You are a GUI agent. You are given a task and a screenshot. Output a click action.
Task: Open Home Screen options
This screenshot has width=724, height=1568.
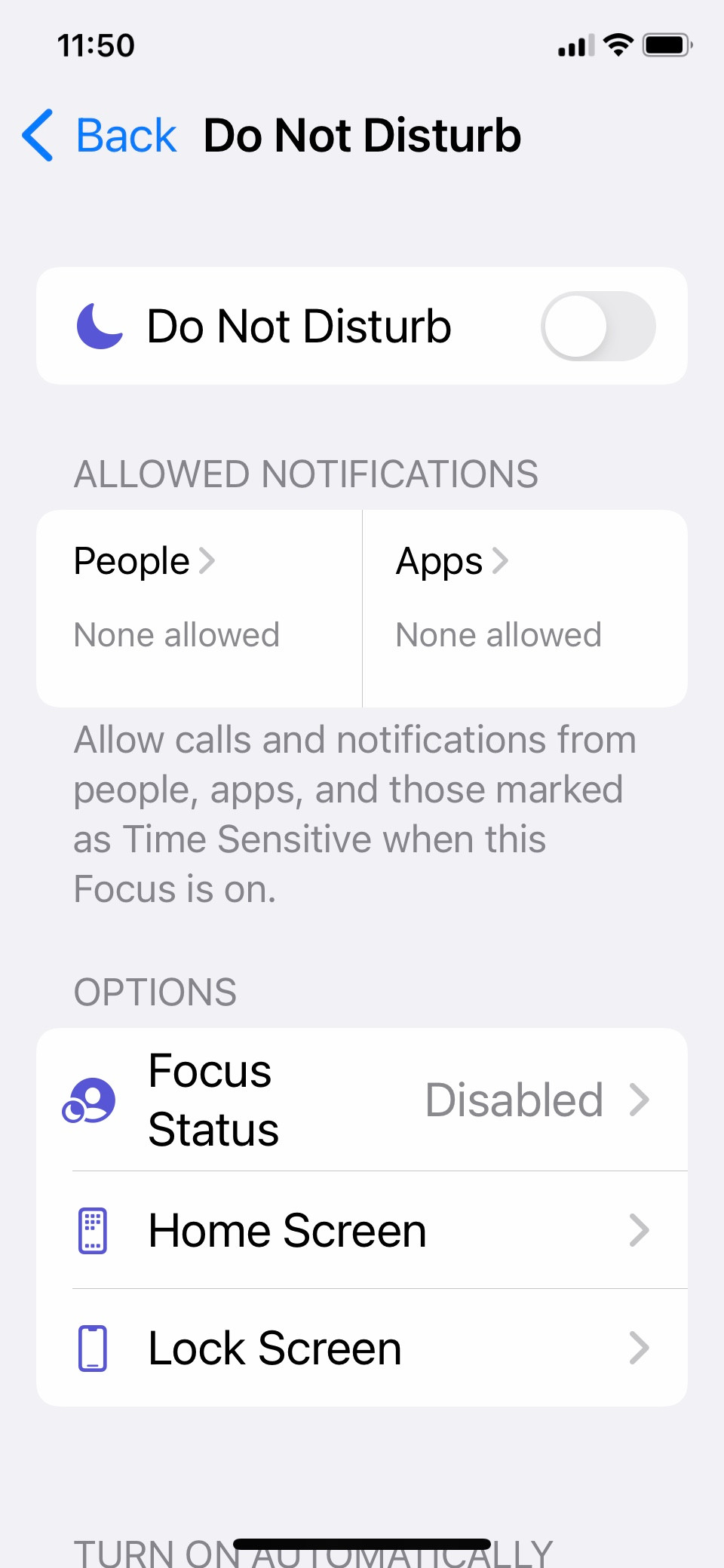[362, 1230]
